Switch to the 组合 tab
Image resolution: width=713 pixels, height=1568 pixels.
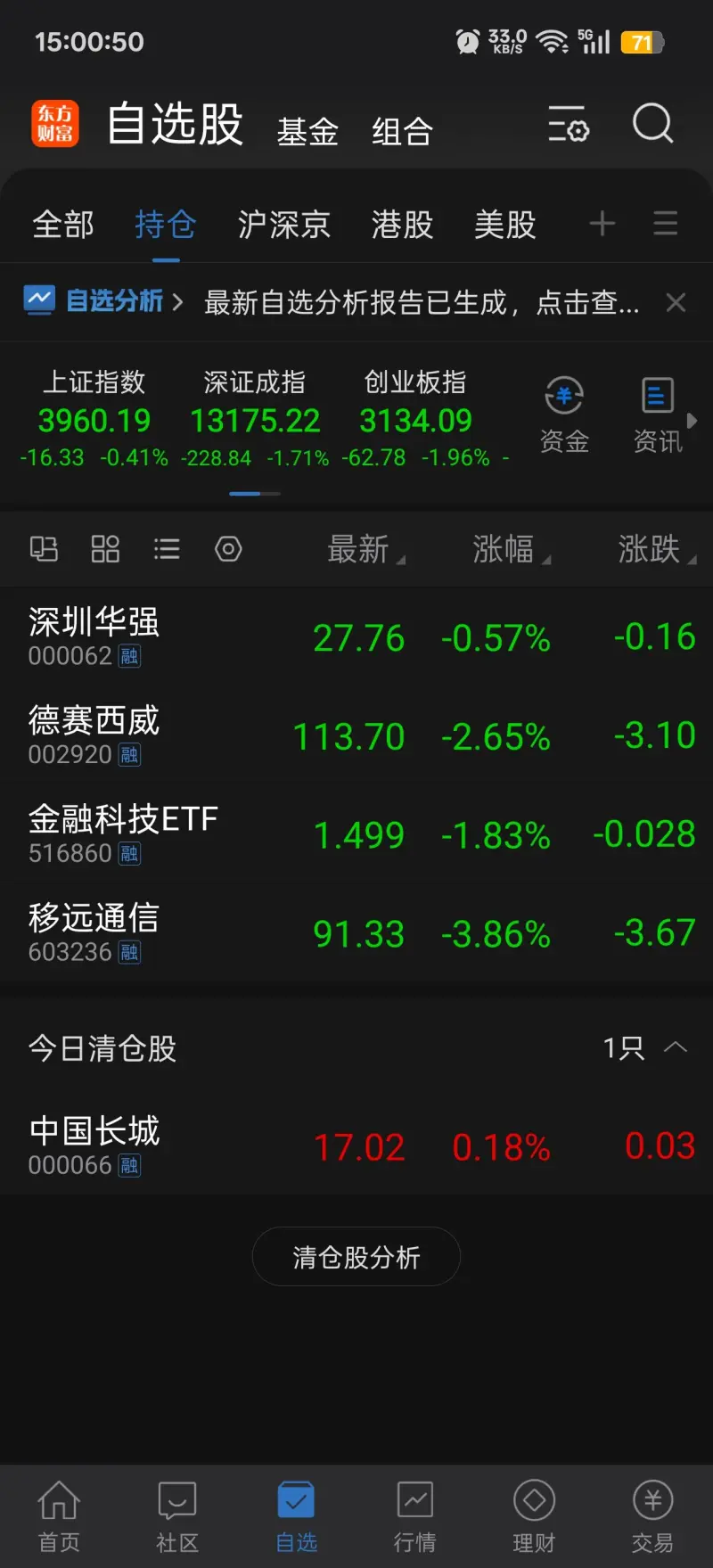pyautogui.click(x=402, y=132)
